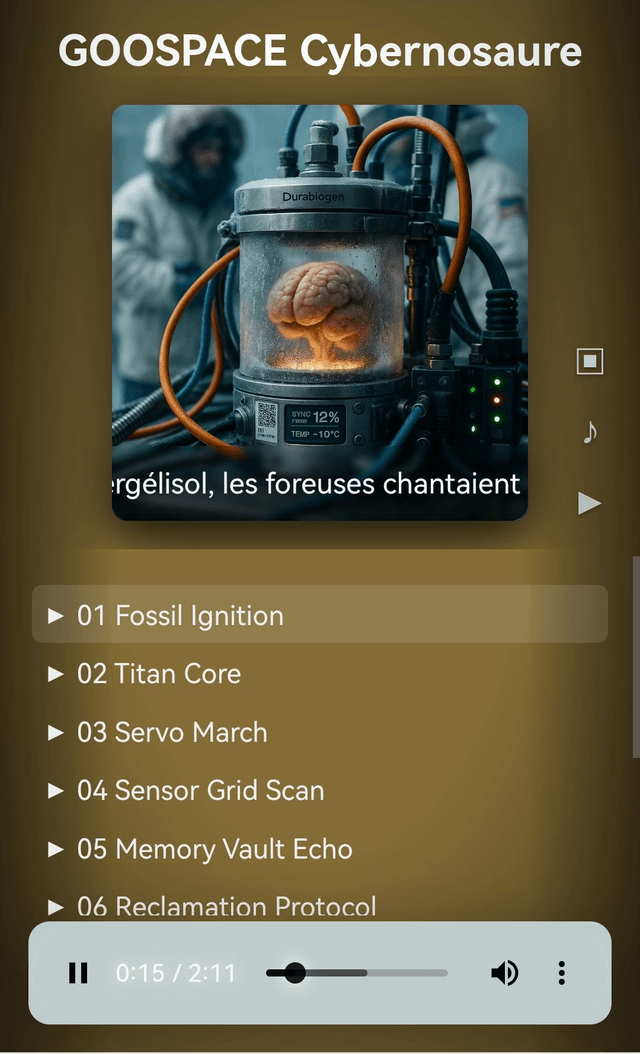Image resolution: width=640 pixels, height=1054 pixels.
Task: Select track 03 Servo March
Action: point(172,732)
